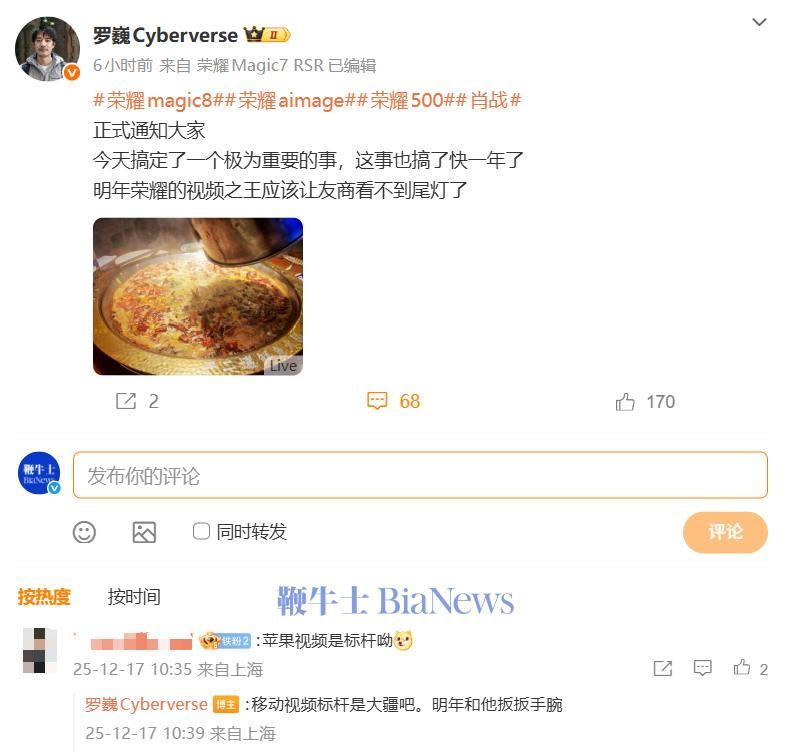Submit with the 评论 button
The height and width of the screenshot is (752, 792).
(x=725, y=532)
